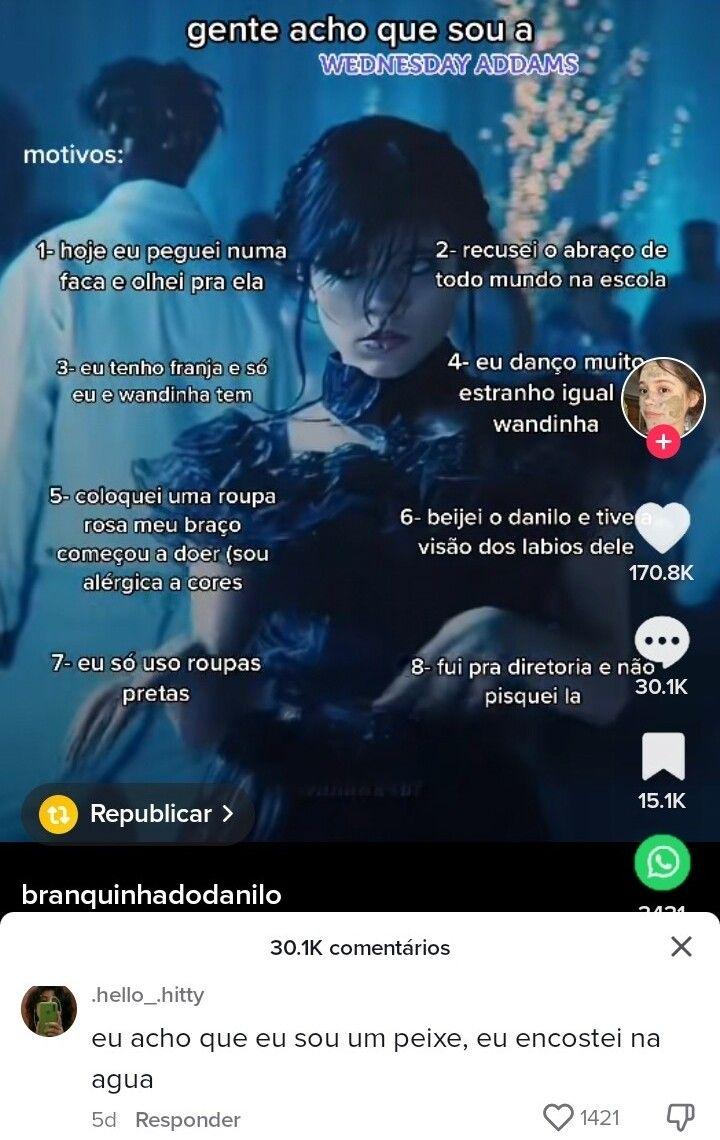Image resolution: width=720 pixels, height=1140 pixels.
Task: Open the .hello_.hitty username link
Action: pos(147,994)
